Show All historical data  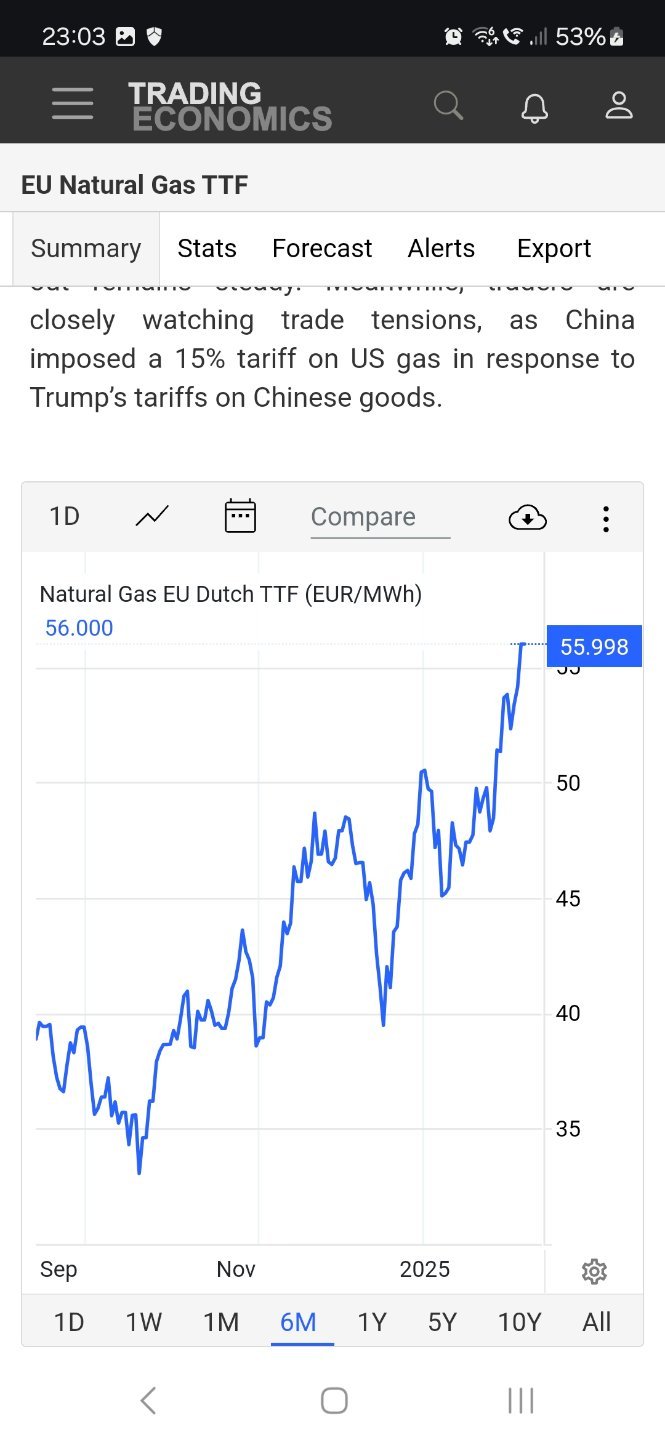[596, 1322]
